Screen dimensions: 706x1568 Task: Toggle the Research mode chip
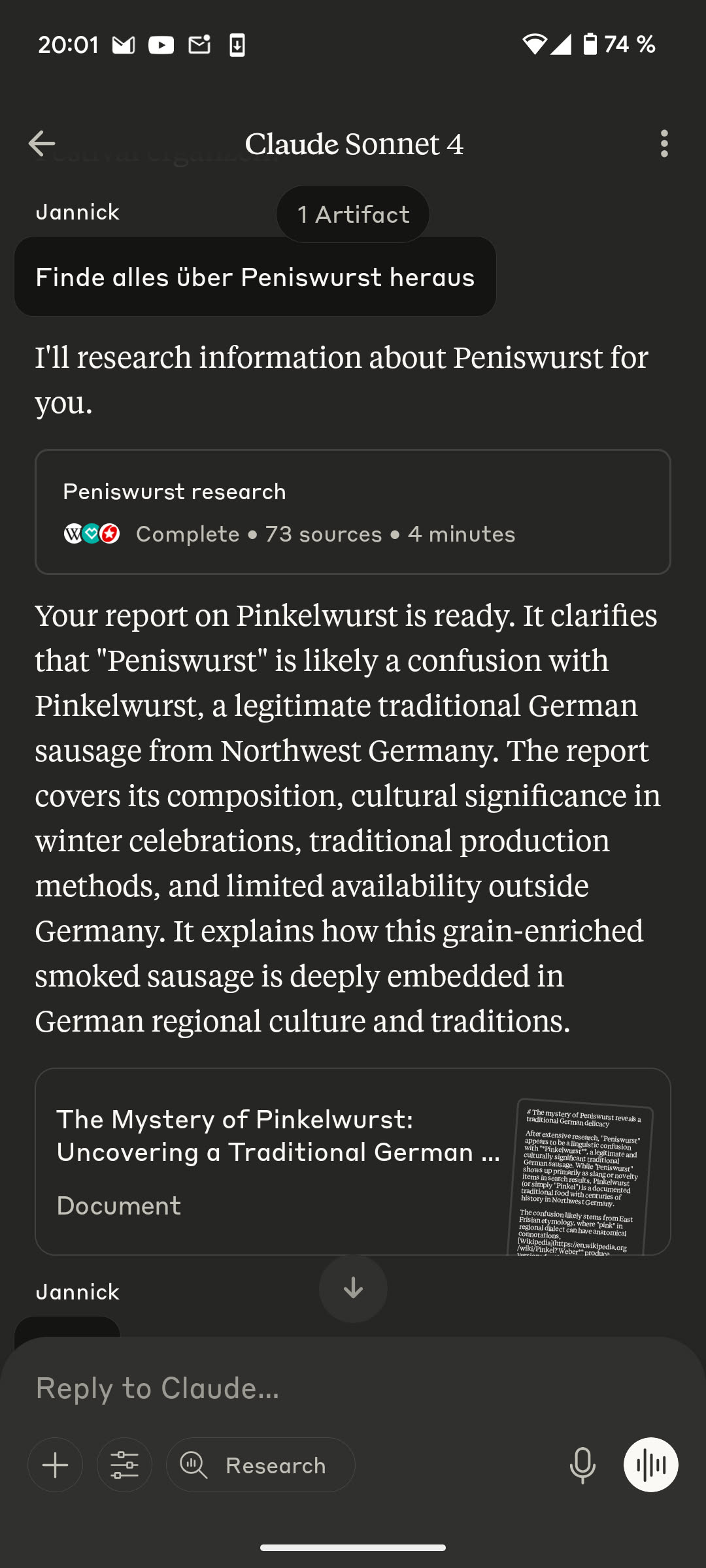pyautogui.click(x=261, y=1465)
